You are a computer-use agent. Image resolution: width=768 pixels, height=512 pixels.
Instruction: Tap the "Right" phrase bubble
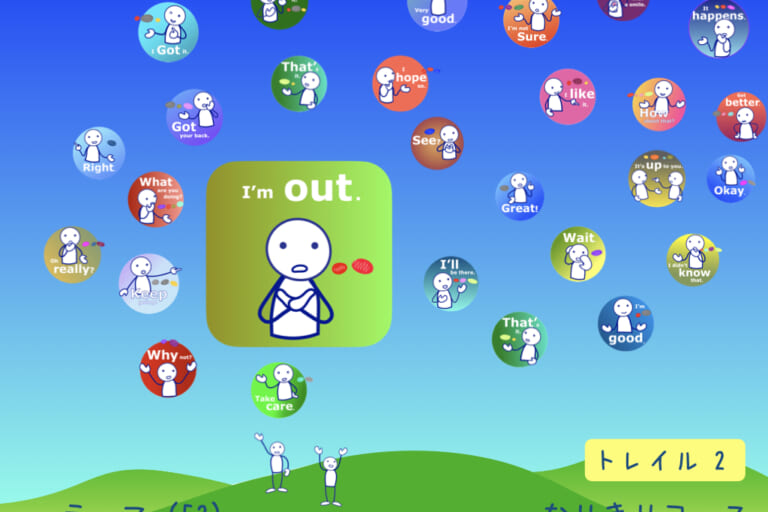99,153
